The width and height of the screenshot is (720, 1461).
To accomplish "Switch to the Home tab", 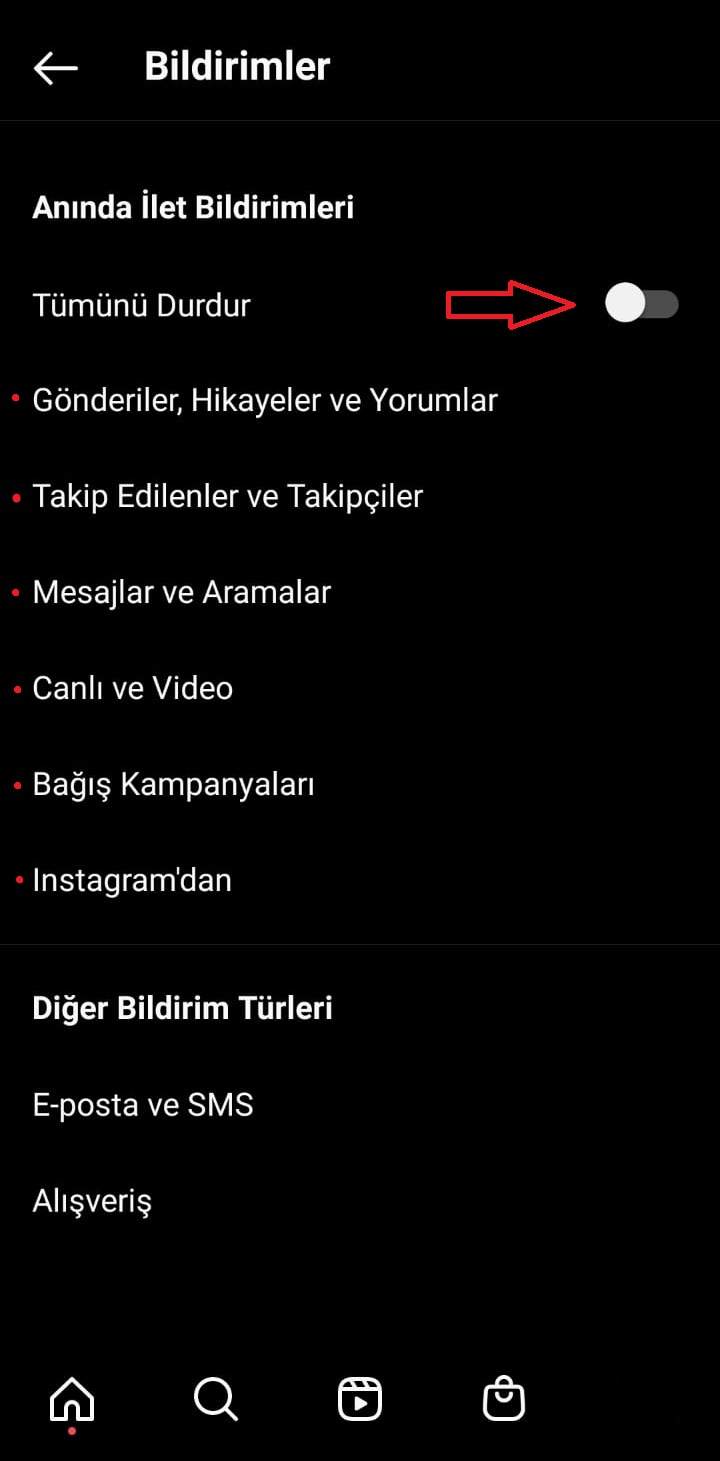I will coord(72,1399).
